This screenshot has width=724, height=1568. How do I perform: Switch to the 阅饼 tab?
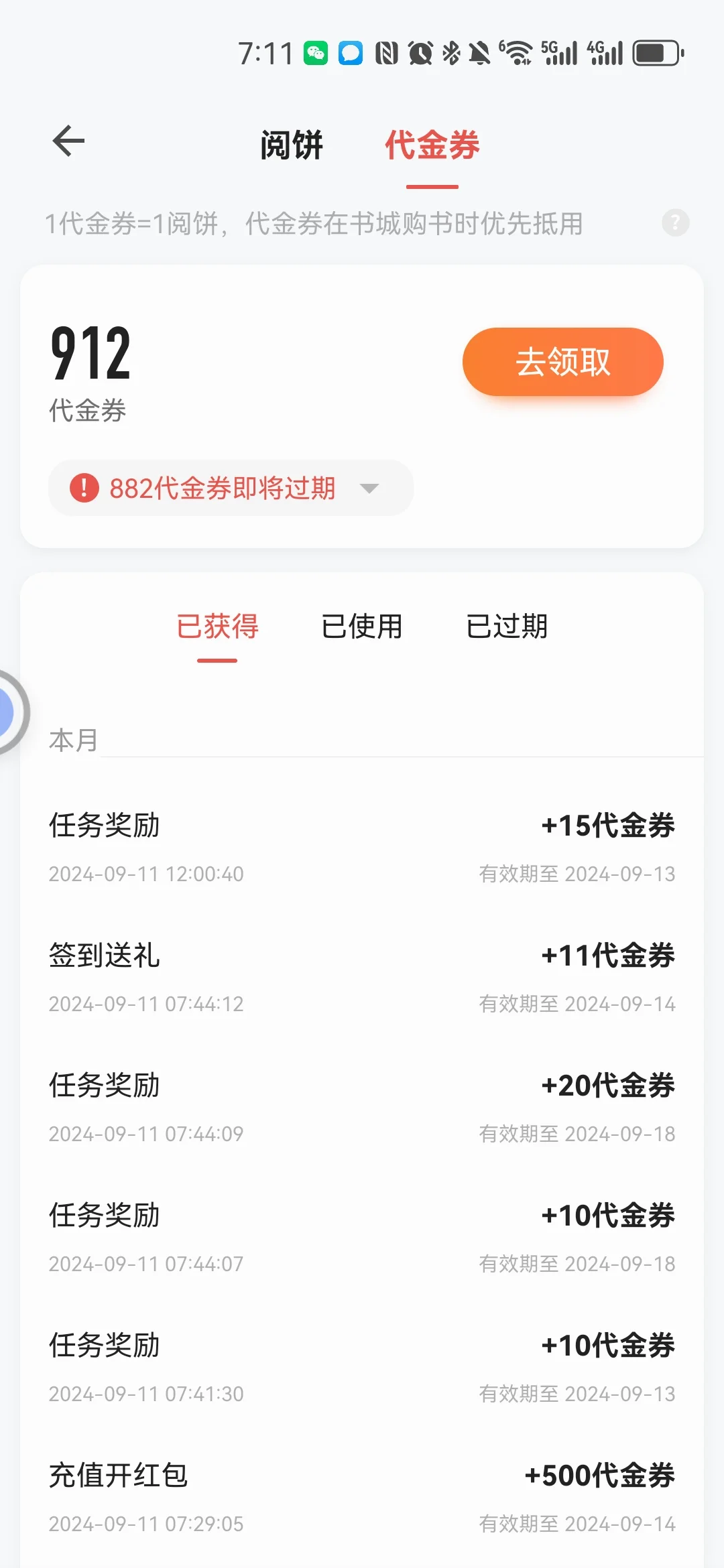coord(292,145)
